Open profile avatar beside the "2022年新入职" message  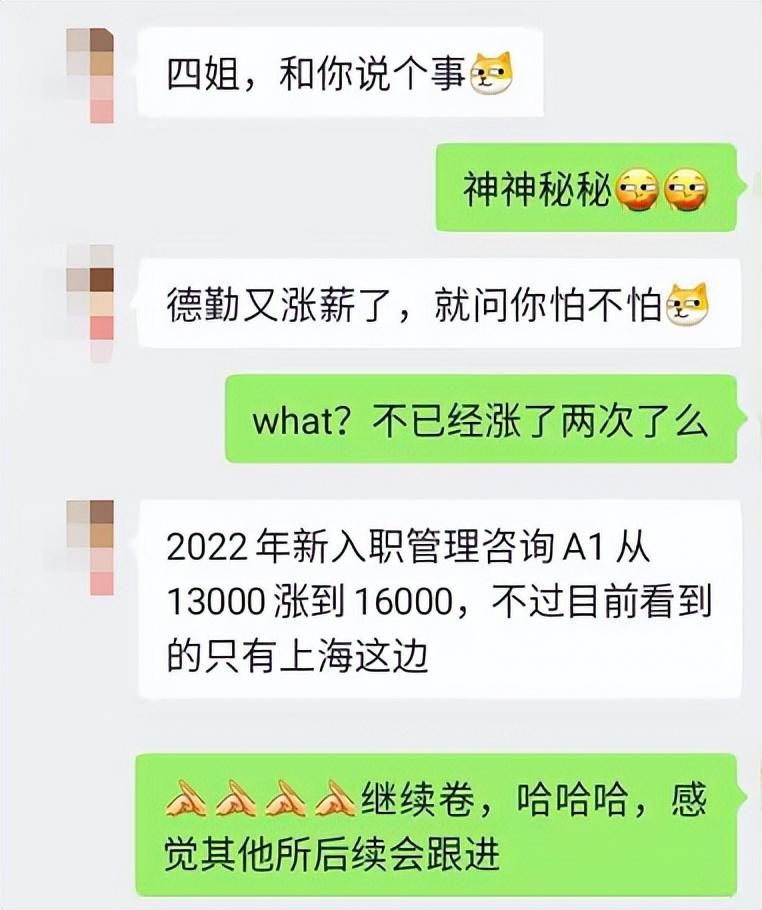click(x=90, y=547)
